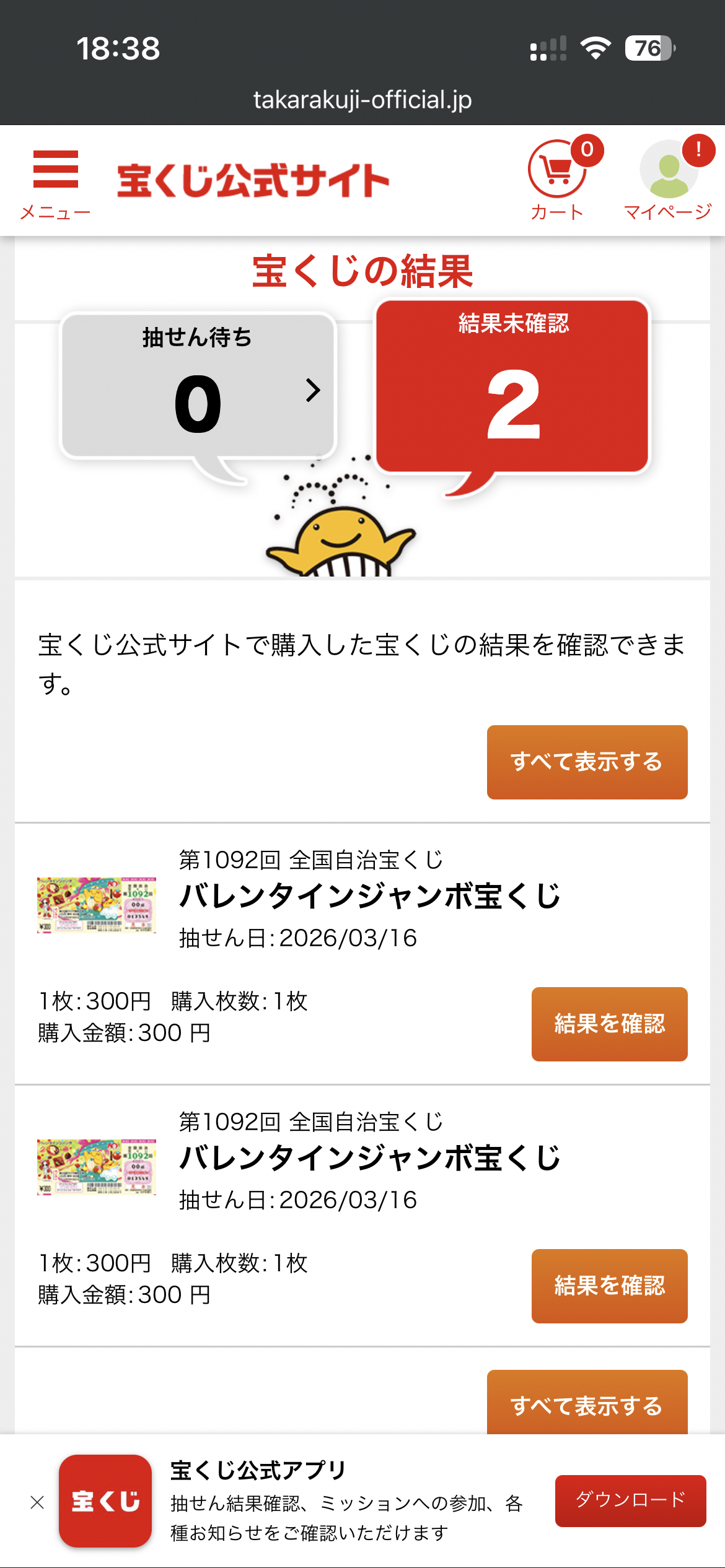Tap the 宝くじ公式サイト logo
The width and height of the screenshot is (725, 1568).
point(253,181)
